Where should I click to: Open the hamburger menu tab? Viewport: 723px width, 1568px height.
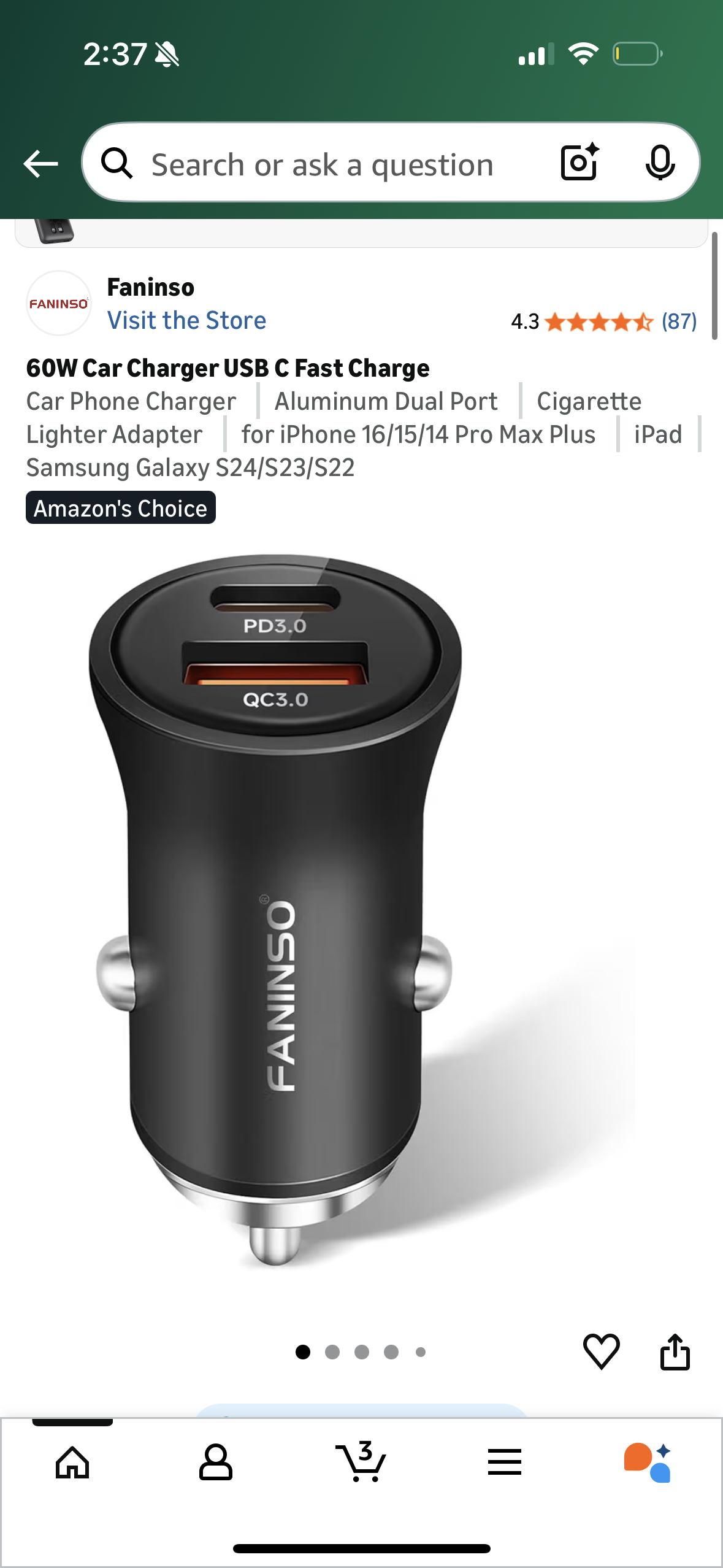(505, 1462)
